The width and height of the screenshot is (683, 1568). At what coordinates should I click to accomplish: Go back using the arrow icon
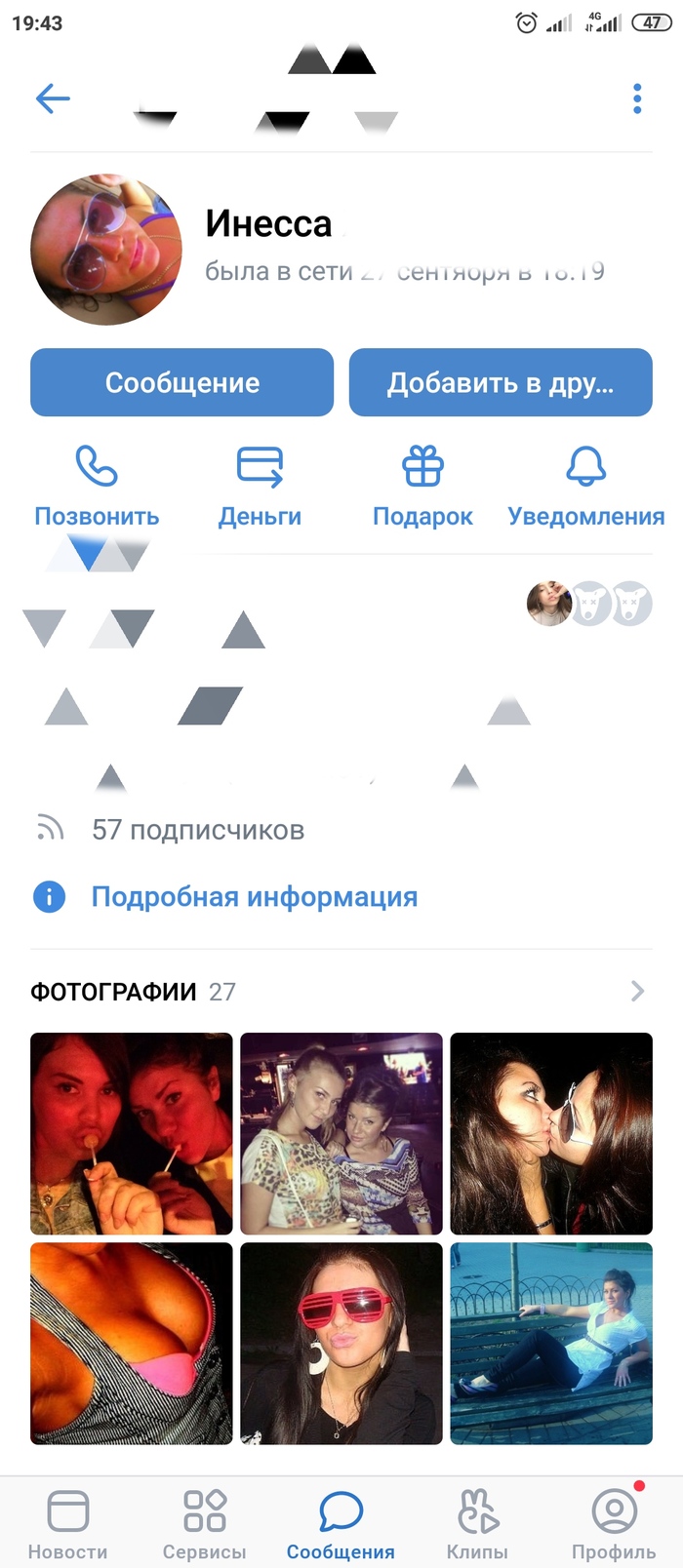(x=53, y=98)
